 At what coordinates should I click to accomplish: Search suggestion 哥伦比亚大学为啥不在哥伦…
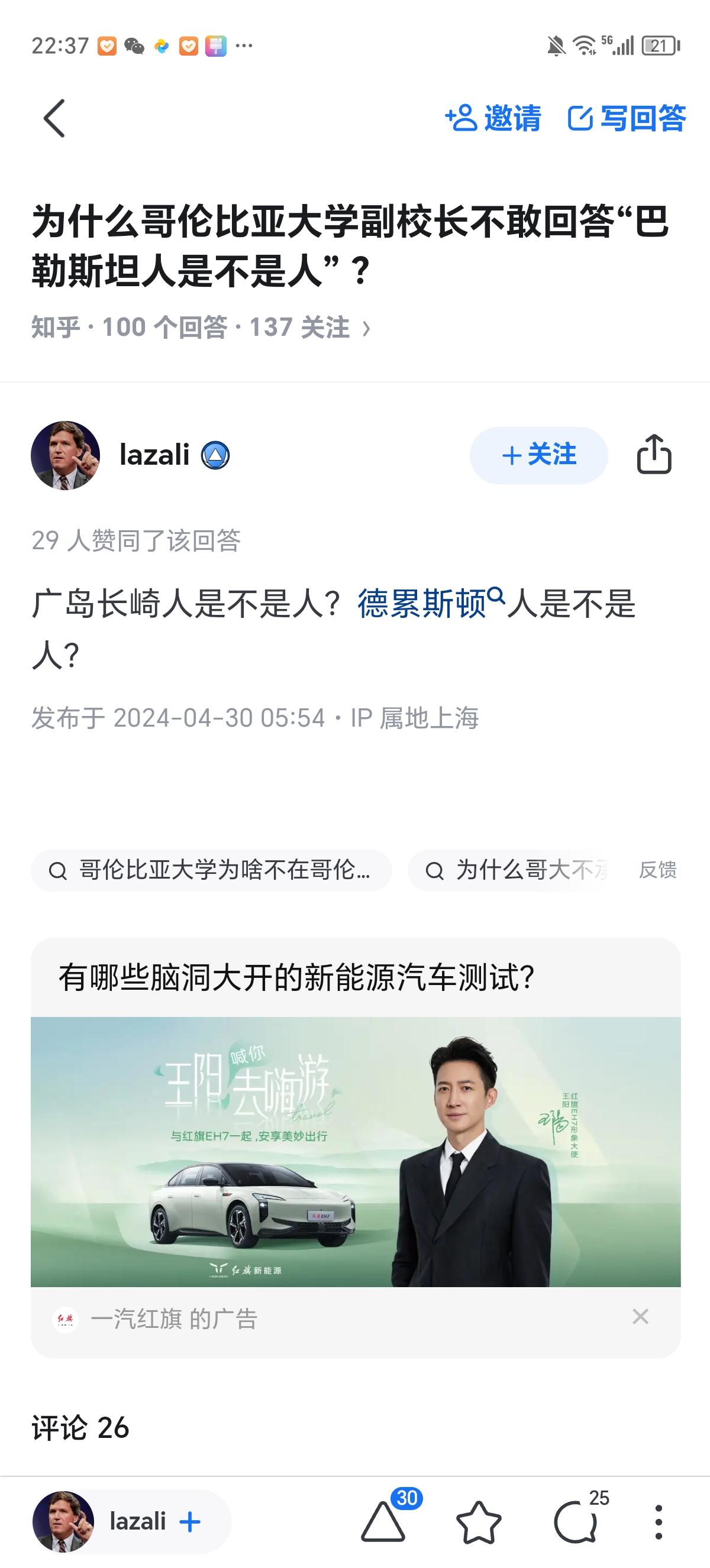click(211, 870)
